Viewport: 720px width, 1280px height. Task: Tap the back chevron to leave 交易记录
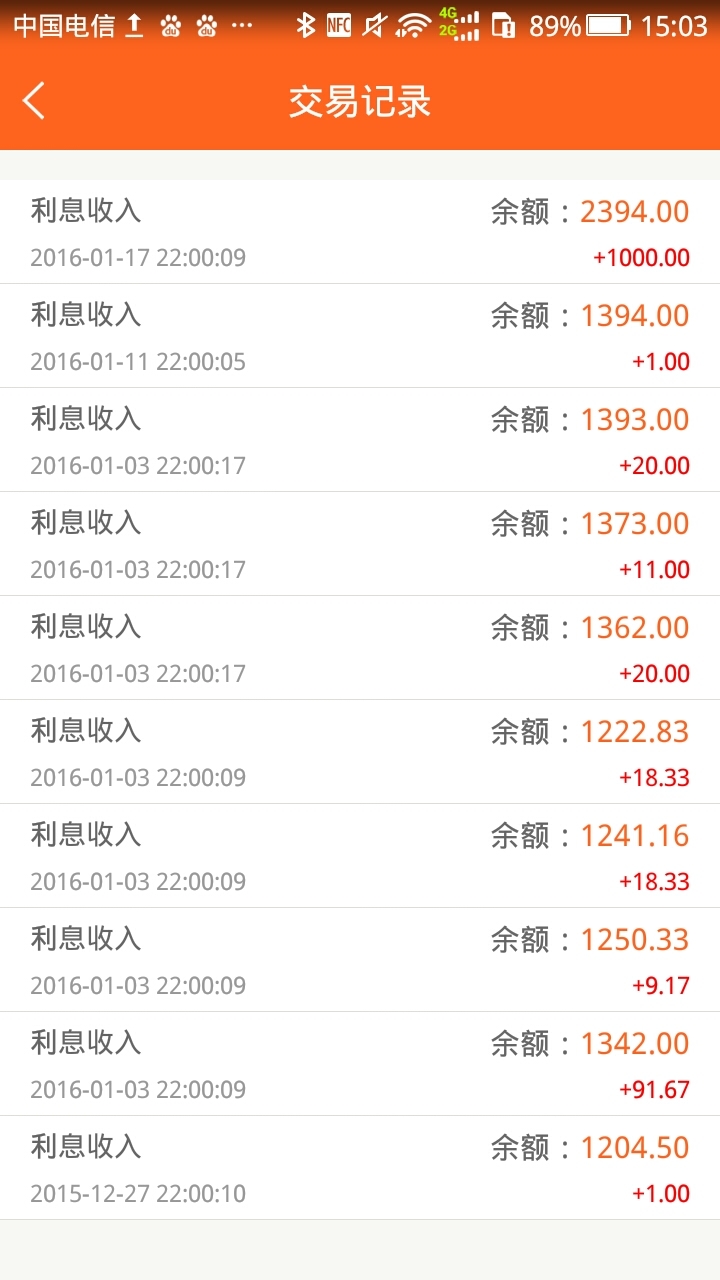tap(33, 101)
